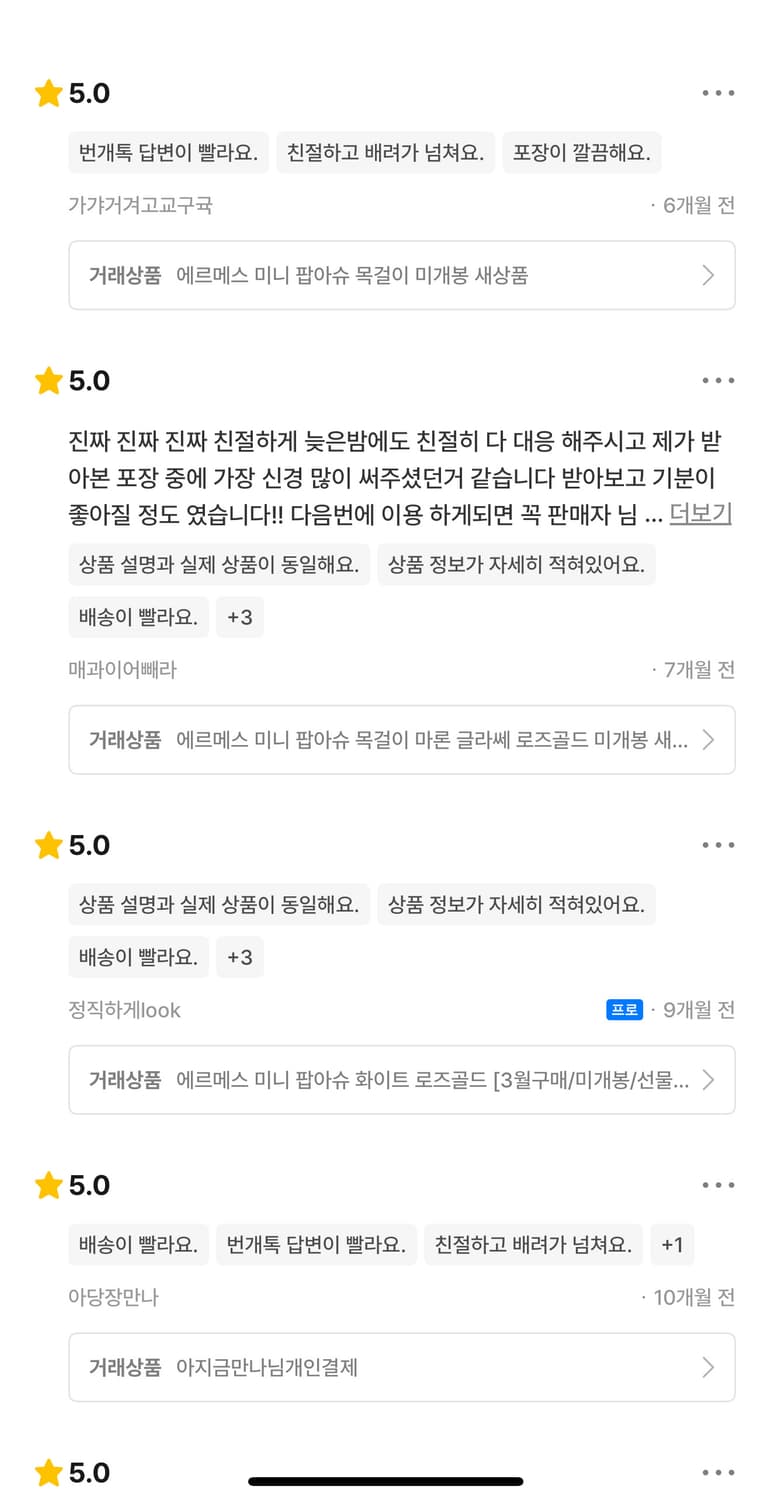The height and width of the screenshot is (1500, 771).
Task: Open the options menu on 정직하게look's review
Action: tap(718, 845)
